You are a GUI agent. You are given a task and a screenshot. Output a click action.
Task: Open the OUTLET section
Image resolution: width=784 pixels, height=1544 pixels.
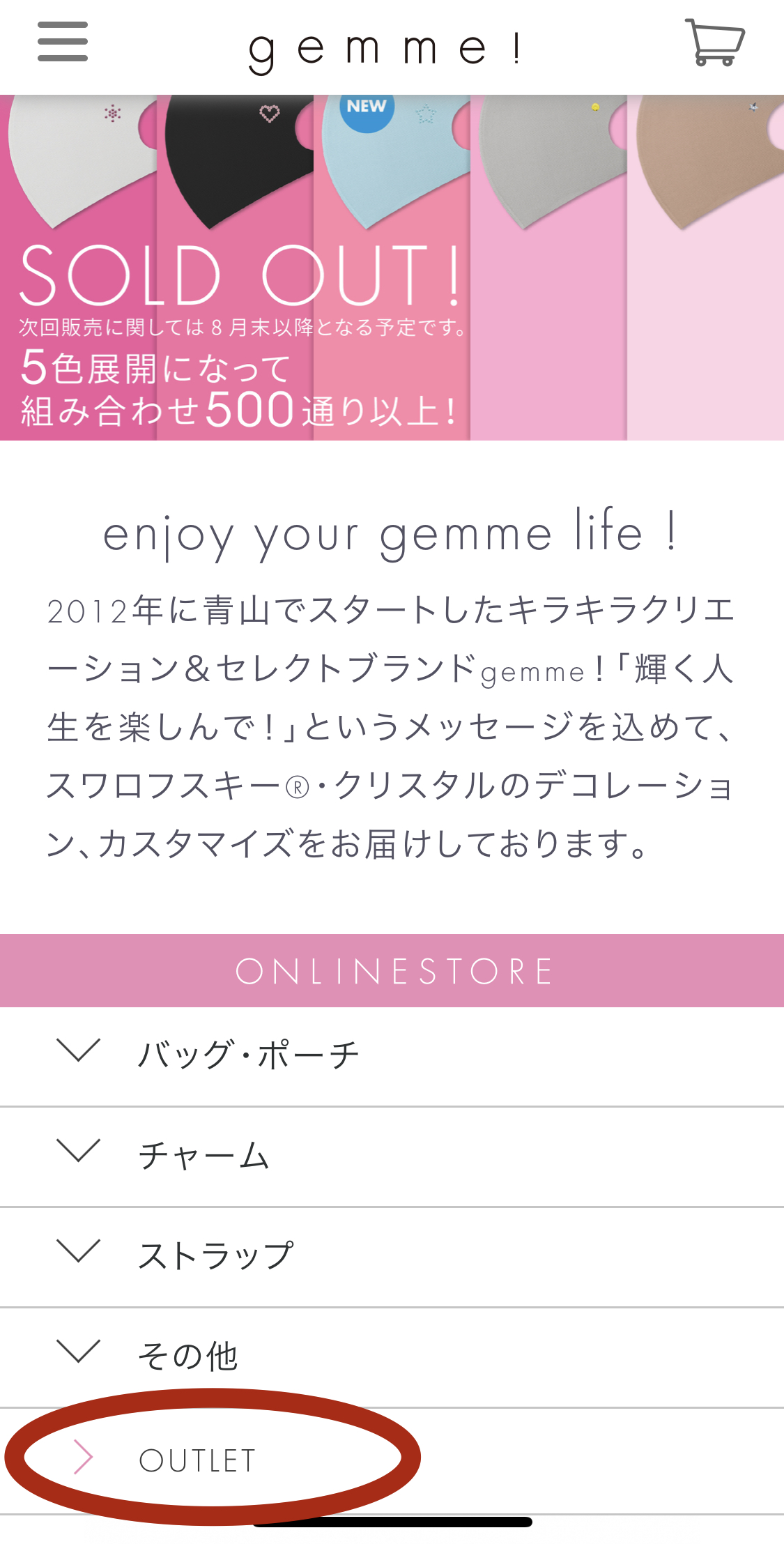coord(197,1460)
